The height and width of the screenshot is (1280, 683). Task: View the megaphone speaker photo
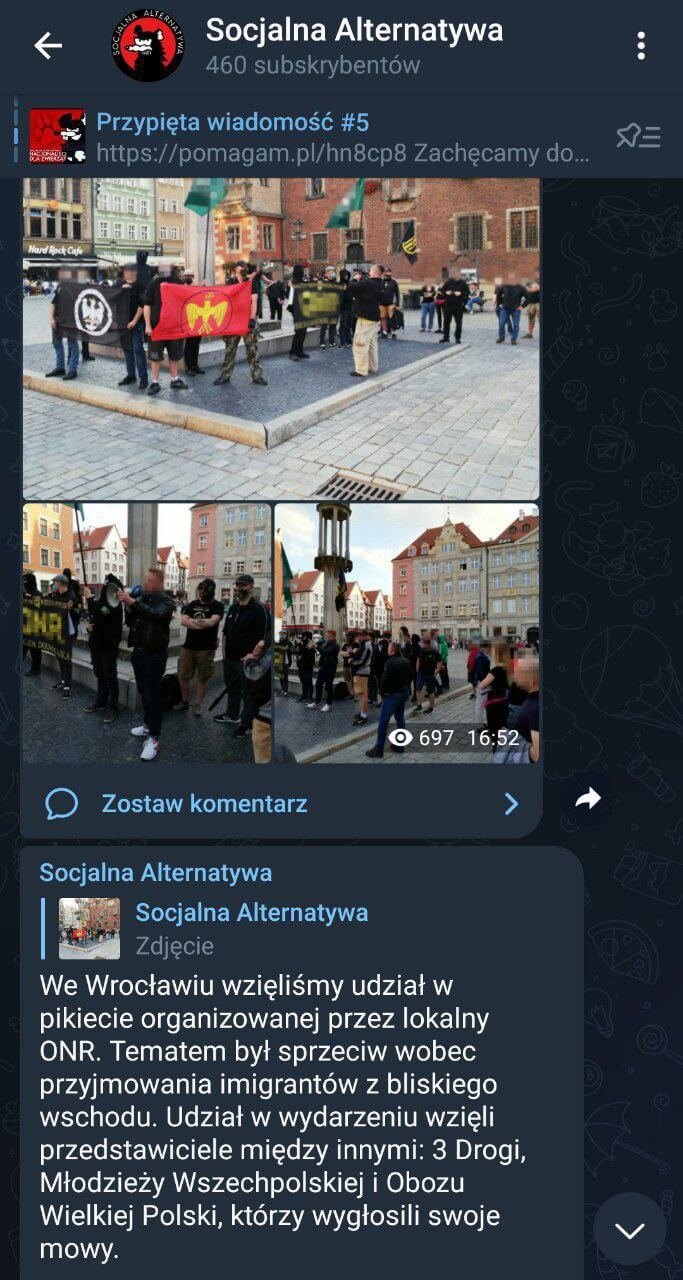(x=147, y=633)
